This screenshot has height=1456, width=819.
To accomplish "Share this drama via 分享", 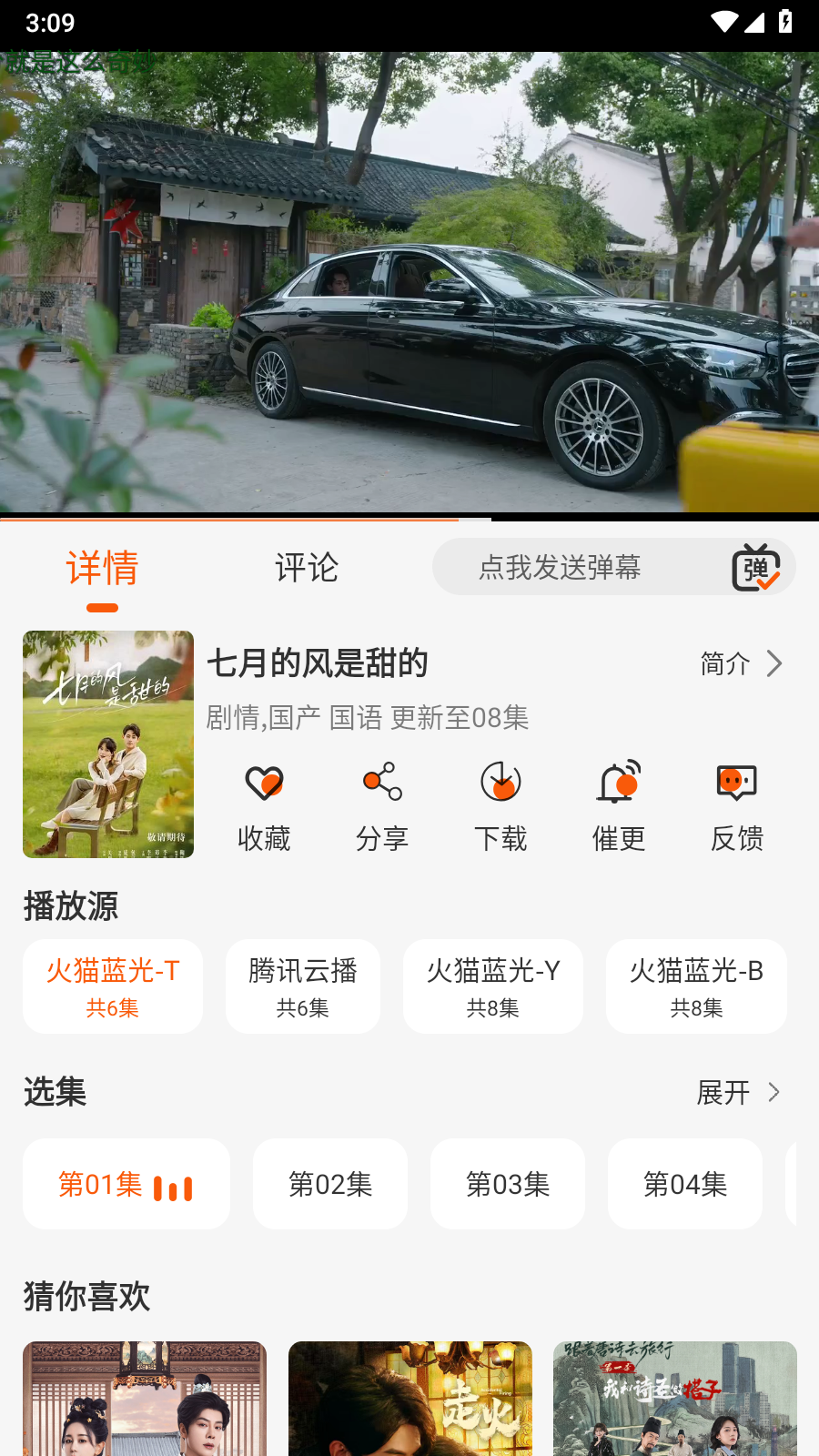I will coord(382,807).
